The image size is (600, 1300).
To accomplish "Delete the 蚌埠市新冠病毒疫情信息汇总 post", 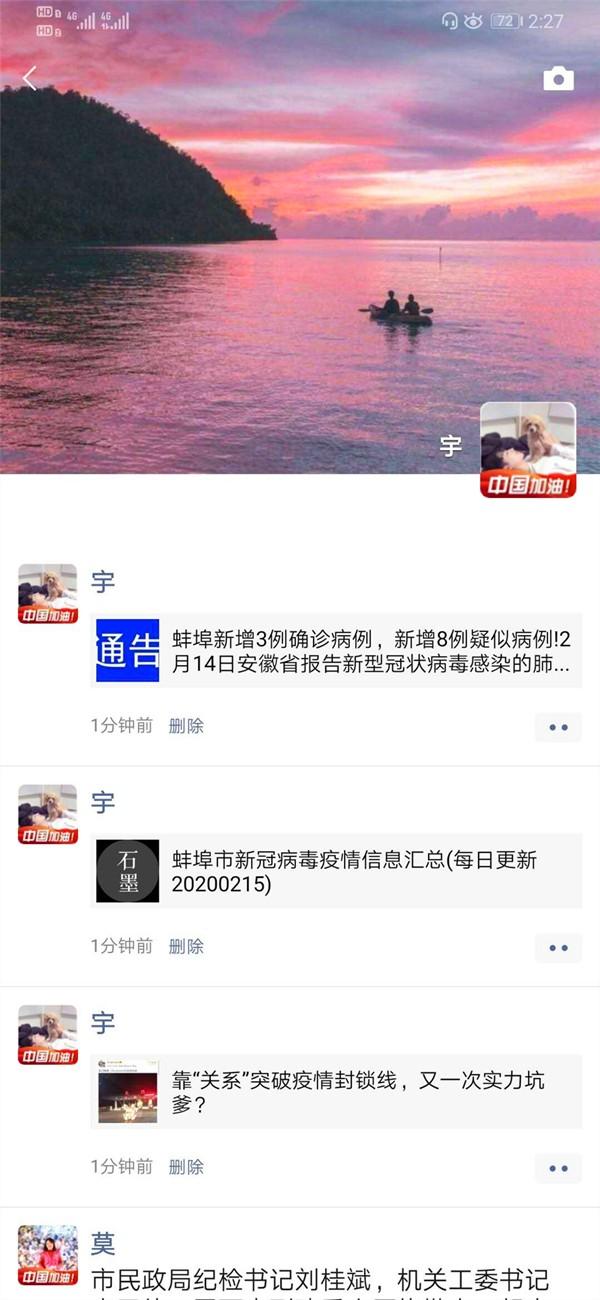I will (186, 946).
